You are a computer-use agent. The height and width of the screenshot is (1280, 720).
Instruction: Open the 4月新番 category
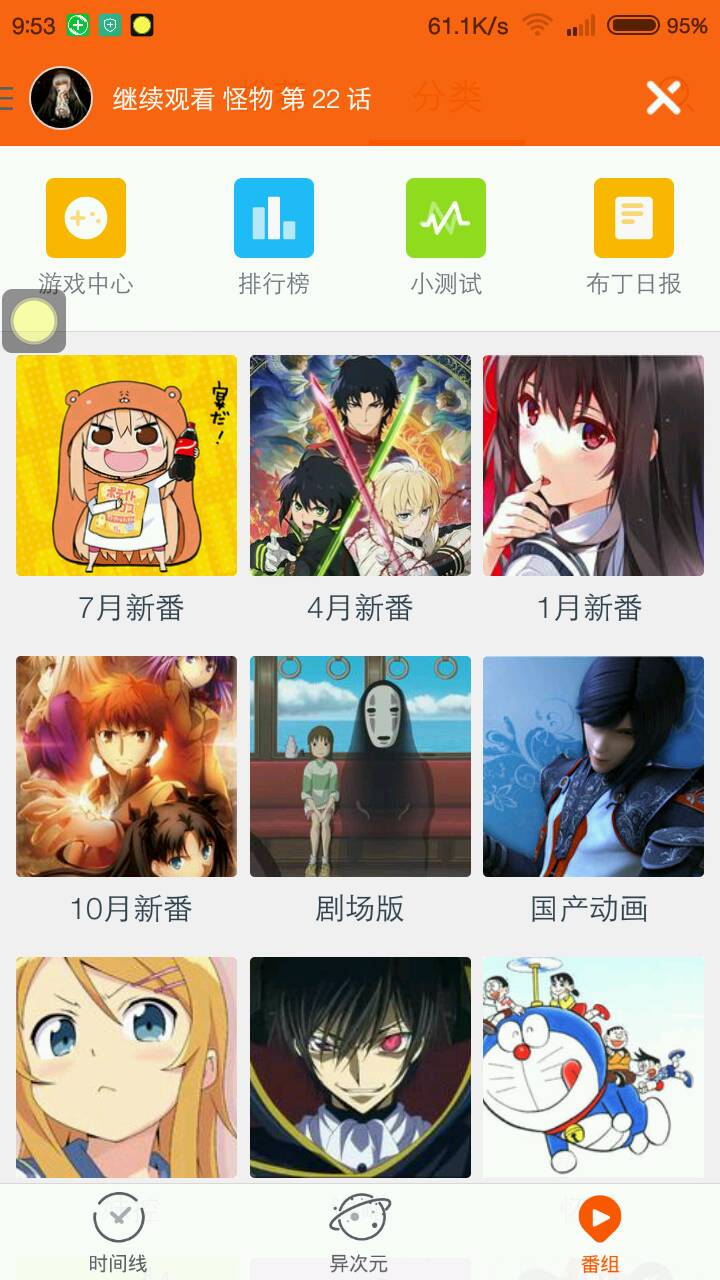pyautogui.click(x=360, y=466)
